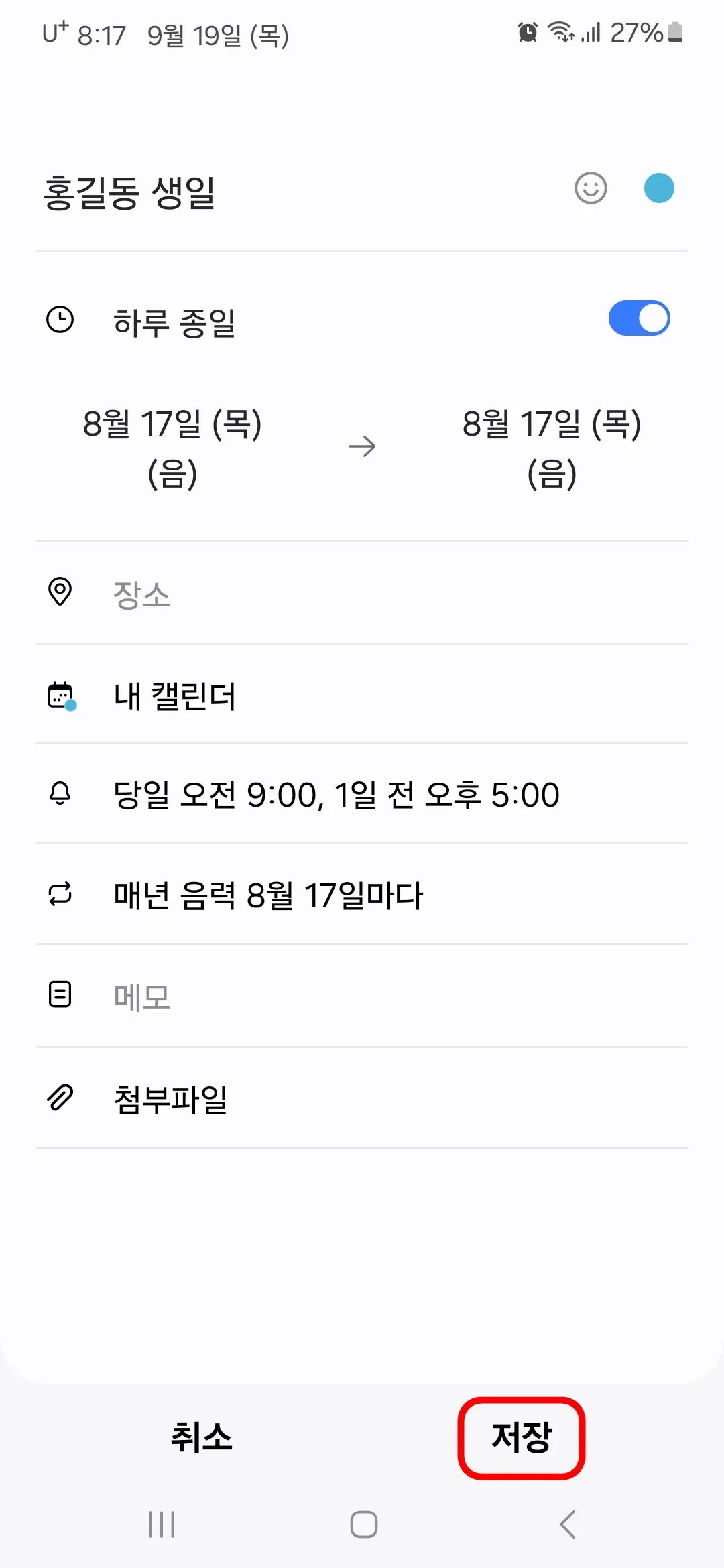The width and height of the screenshot is (724, 1568).
Task: Click the repeat icon next to recurrence setting
Action: [60, 894]
